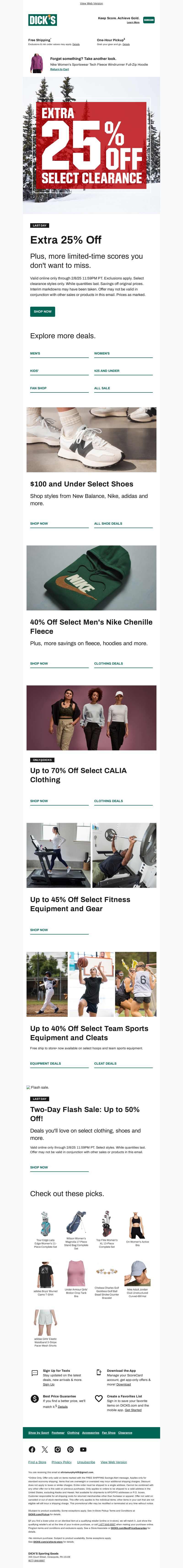Tap Shop Now under Fitness Equipment and Gear

coord(39,930)
